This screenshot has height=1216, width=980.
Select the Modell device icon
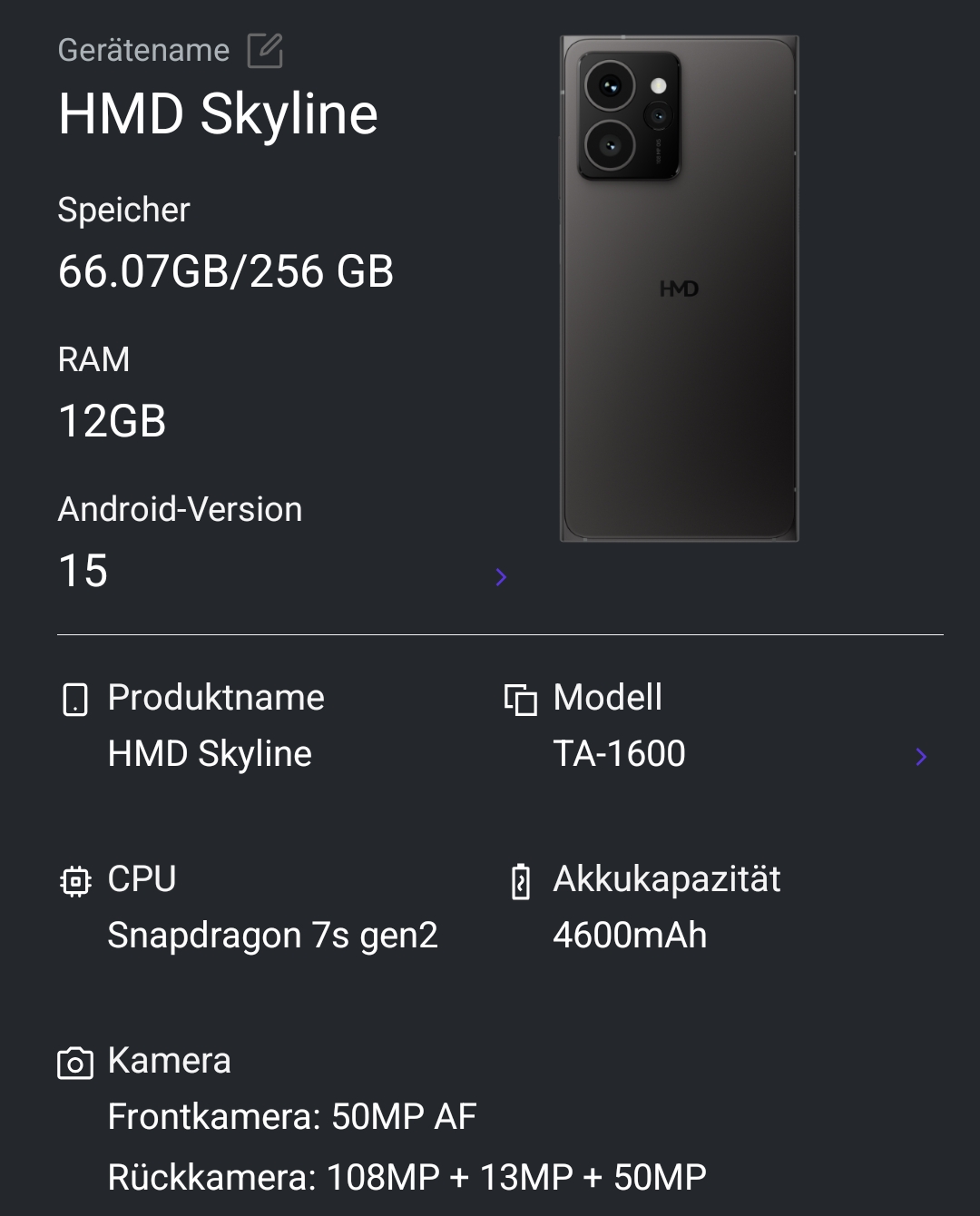click(x=520, y=699)
